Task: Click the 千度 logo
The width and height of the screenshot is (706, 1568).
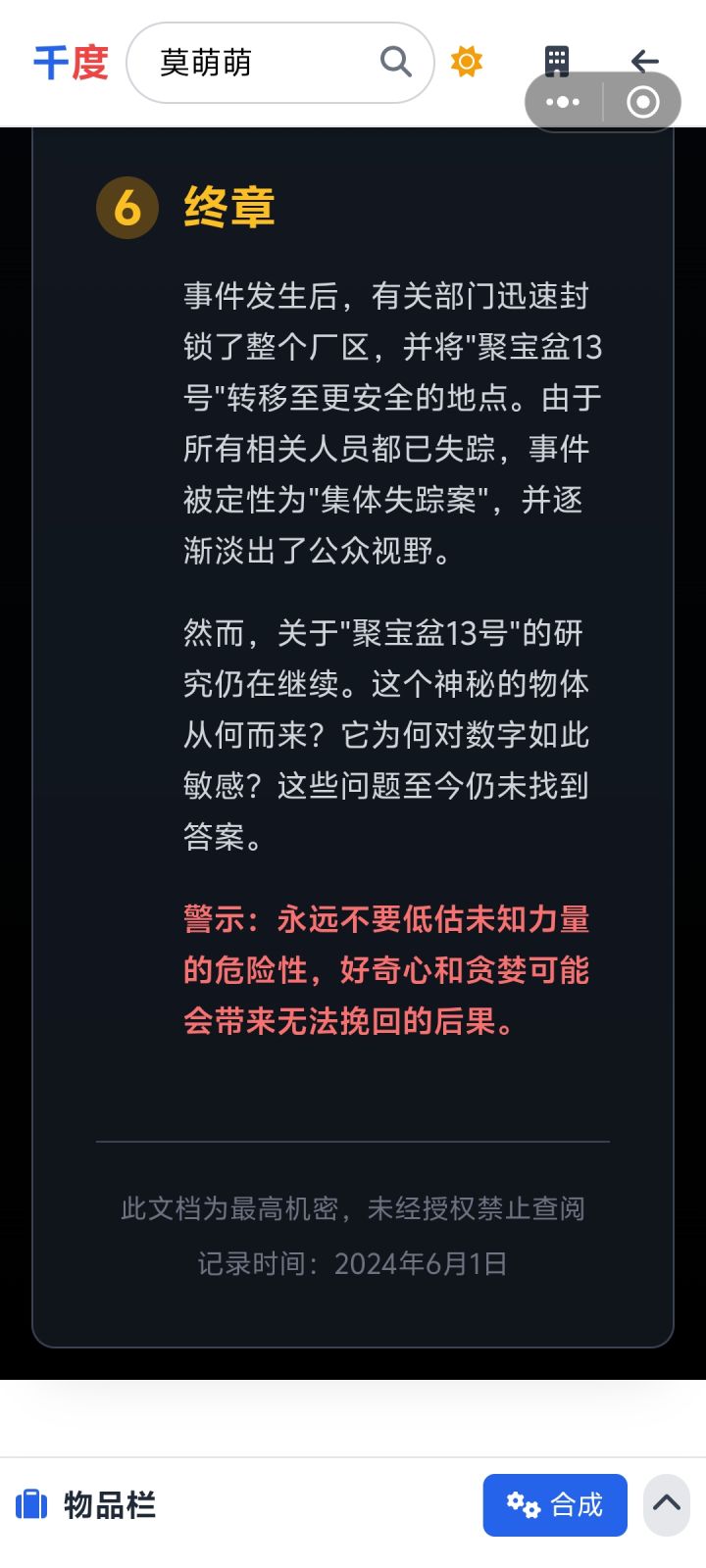Action: [x=69, y=62]
